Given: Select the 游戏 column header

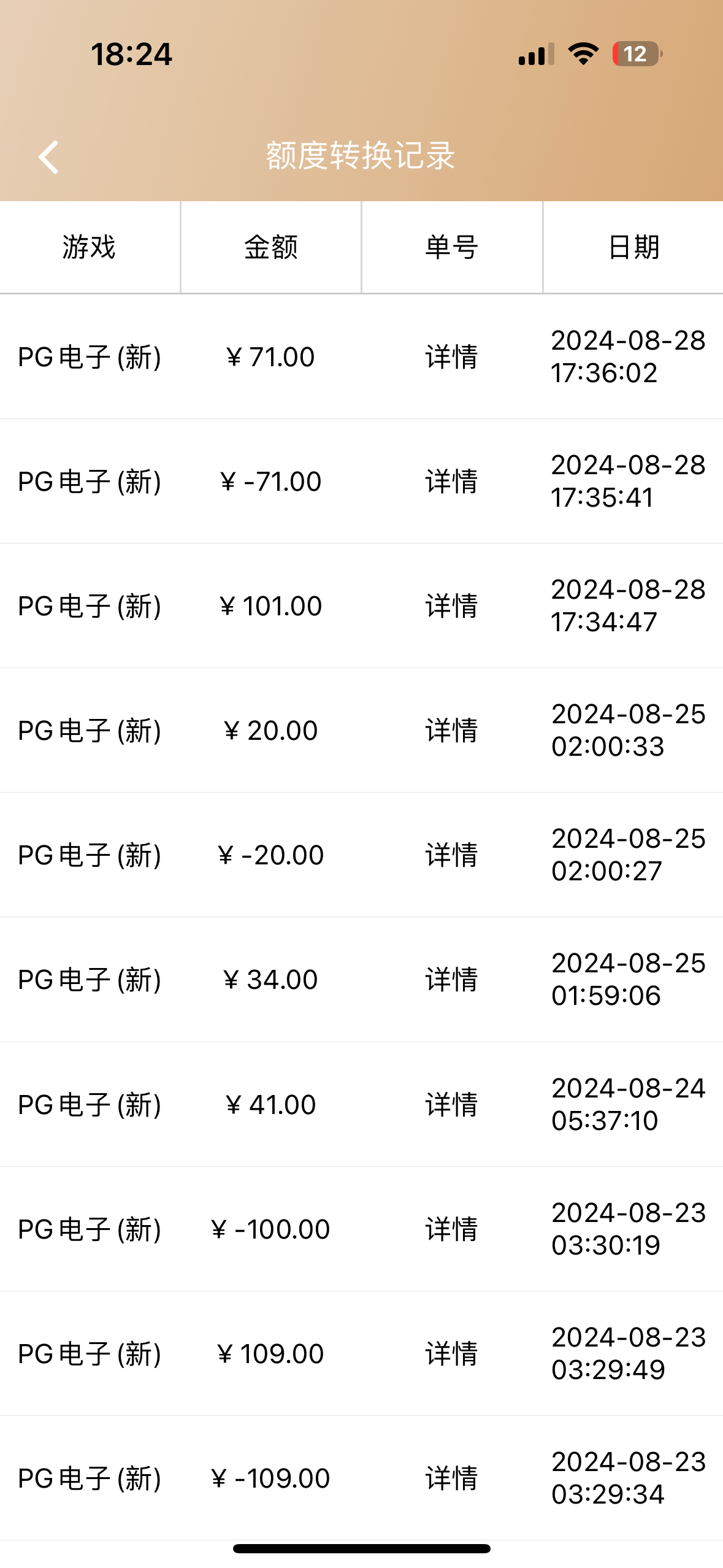Looking at the screenshot, I should click(90, 246).
